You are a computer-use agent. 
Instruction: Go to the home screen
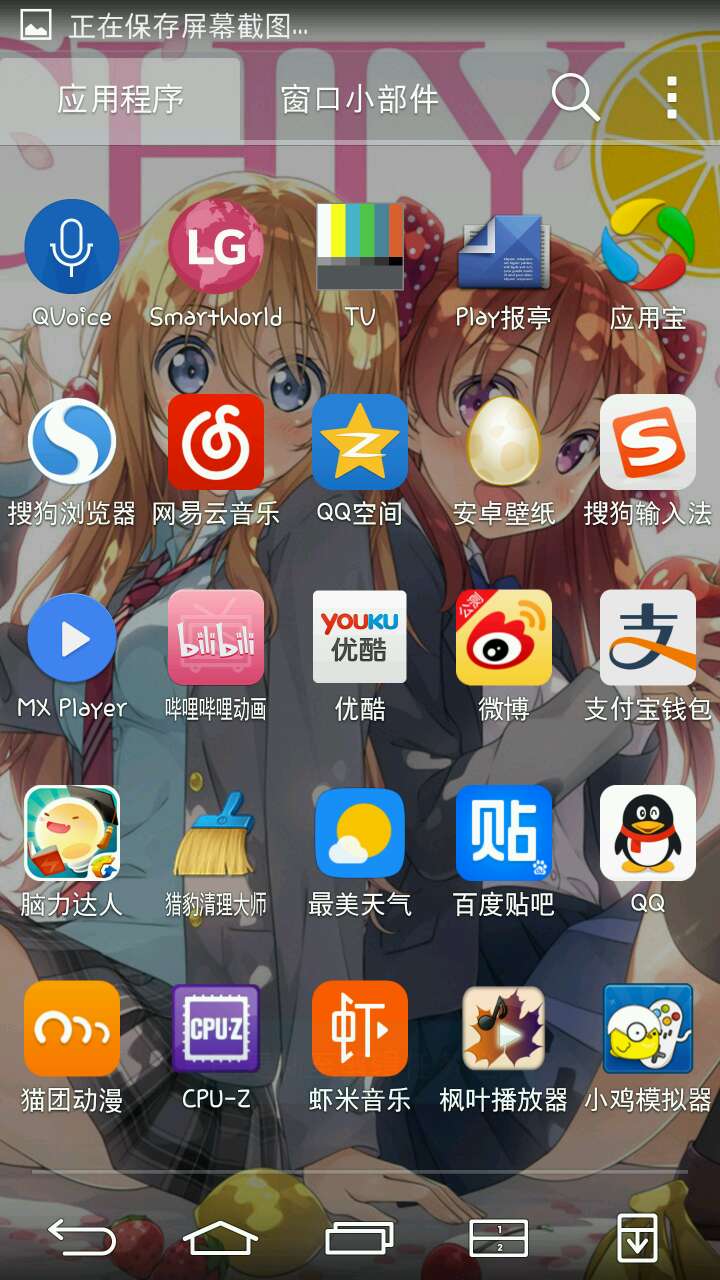(x=221, y=1238)
